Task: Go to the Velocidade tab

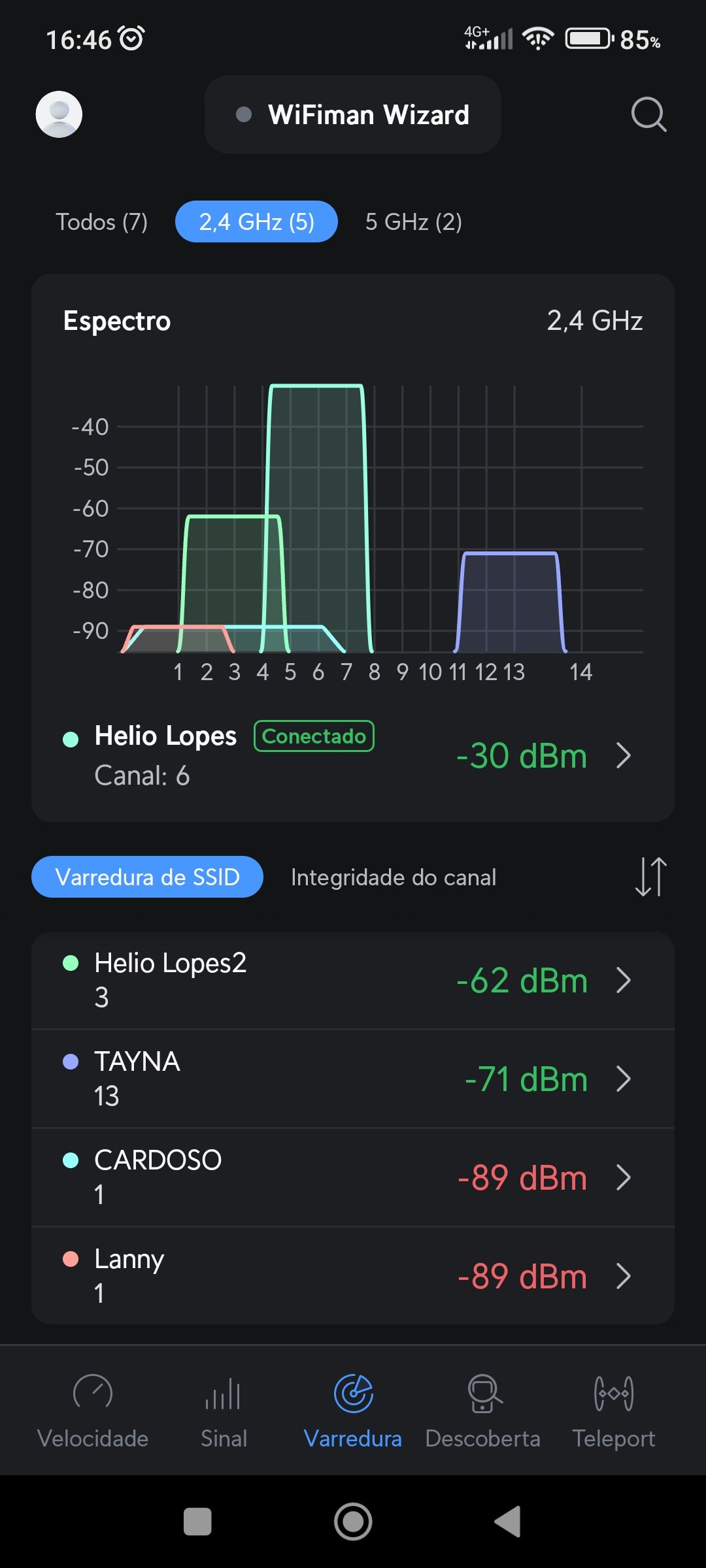Action: point(93,1411)
